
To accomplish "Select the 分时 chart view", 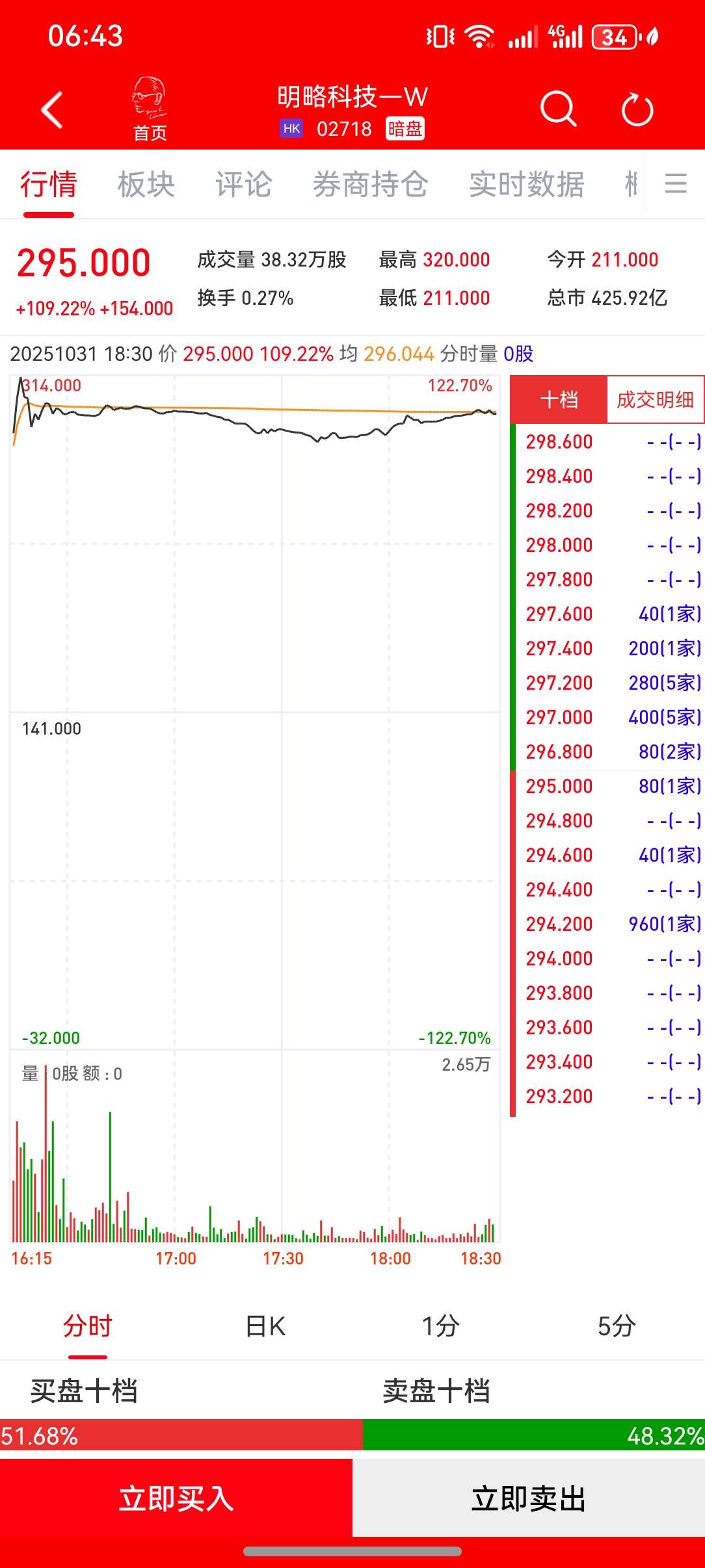I will tap(88, 1326).
